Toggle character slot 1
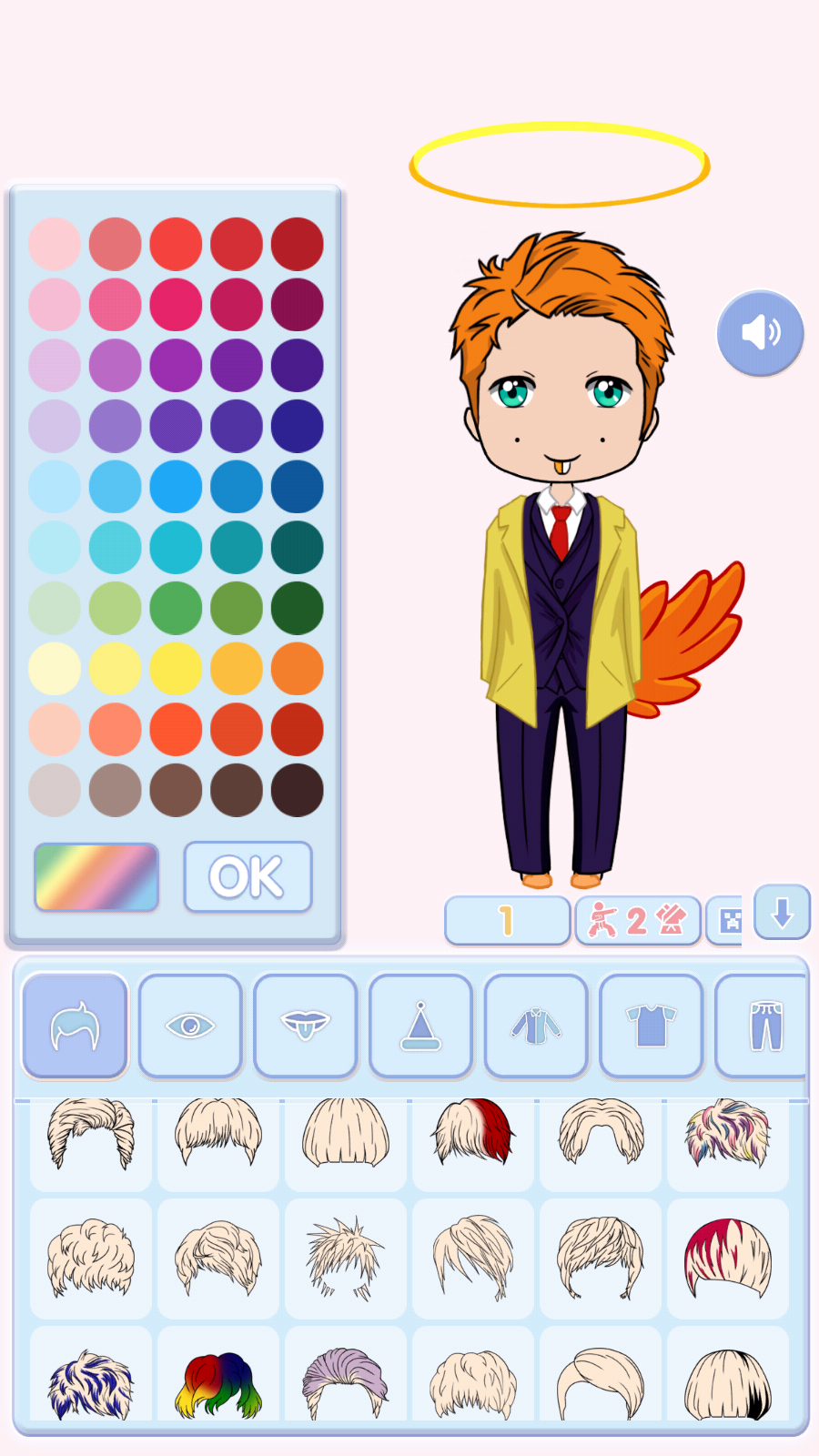Viewport: 819px width, 1456px height. pyautogui.click(x=507, y=920)
